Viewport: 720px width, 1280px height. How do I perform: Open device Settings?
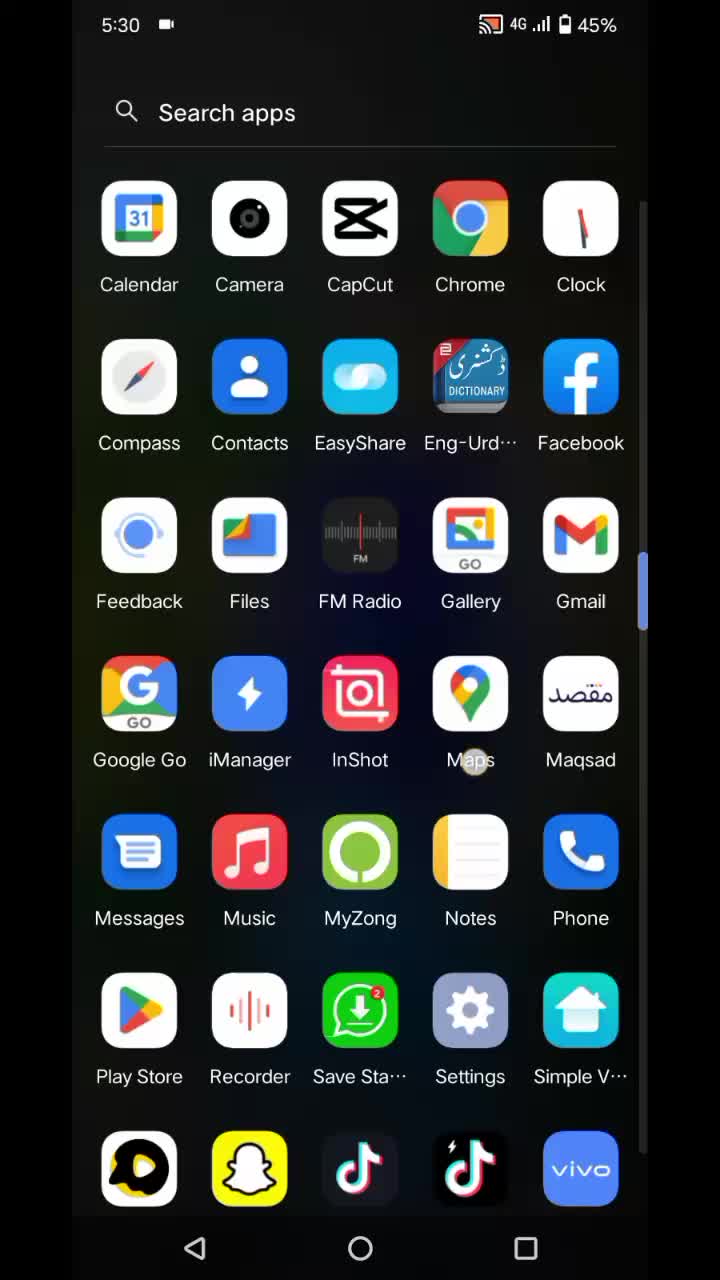point(470,1011)
